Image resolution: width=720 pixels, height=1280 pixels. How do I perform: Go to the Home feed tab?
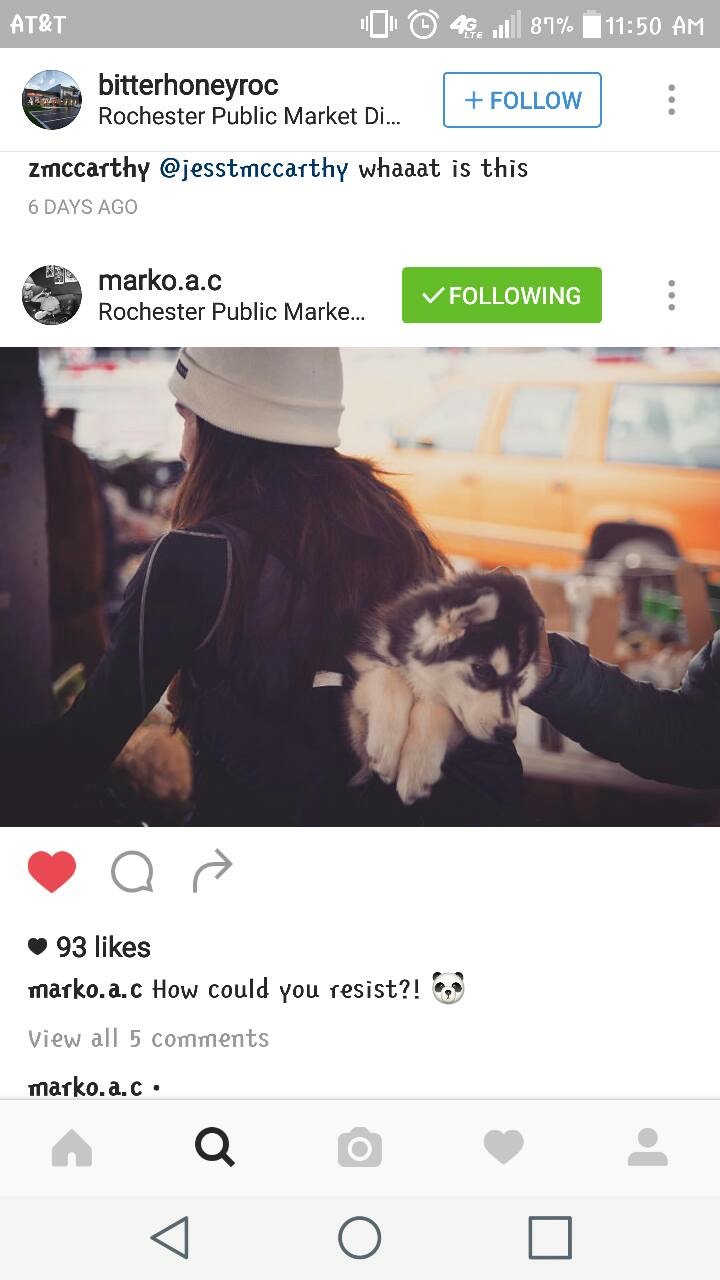click(x=72, y=1148)
